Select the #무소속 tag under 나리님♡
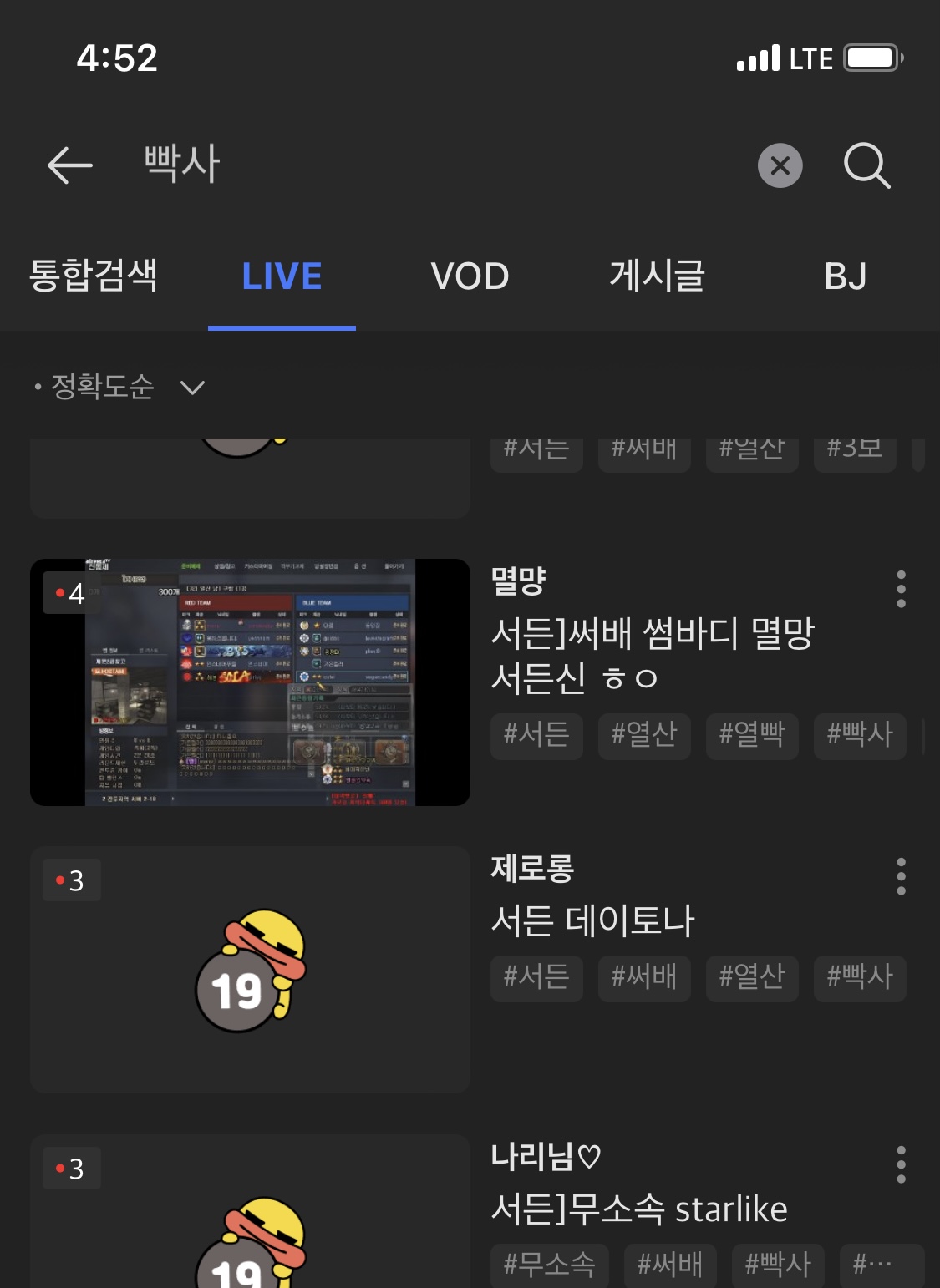The width and height of the screenshot is (940, 1288). 549,1265
